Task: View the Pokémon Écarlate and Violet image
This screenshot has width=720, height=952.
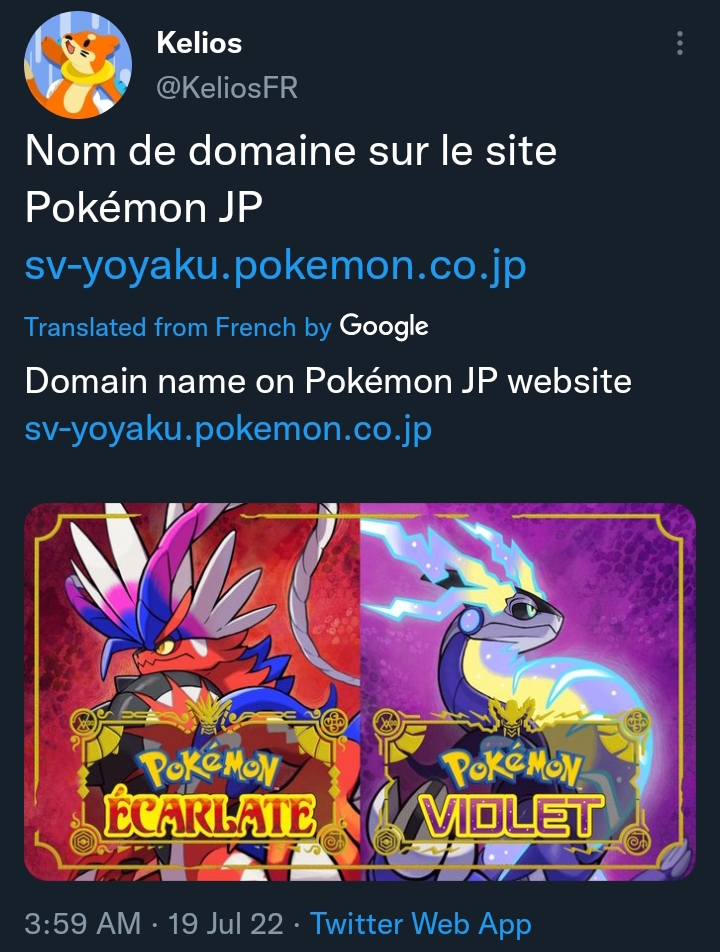Action: pos(359,691)
